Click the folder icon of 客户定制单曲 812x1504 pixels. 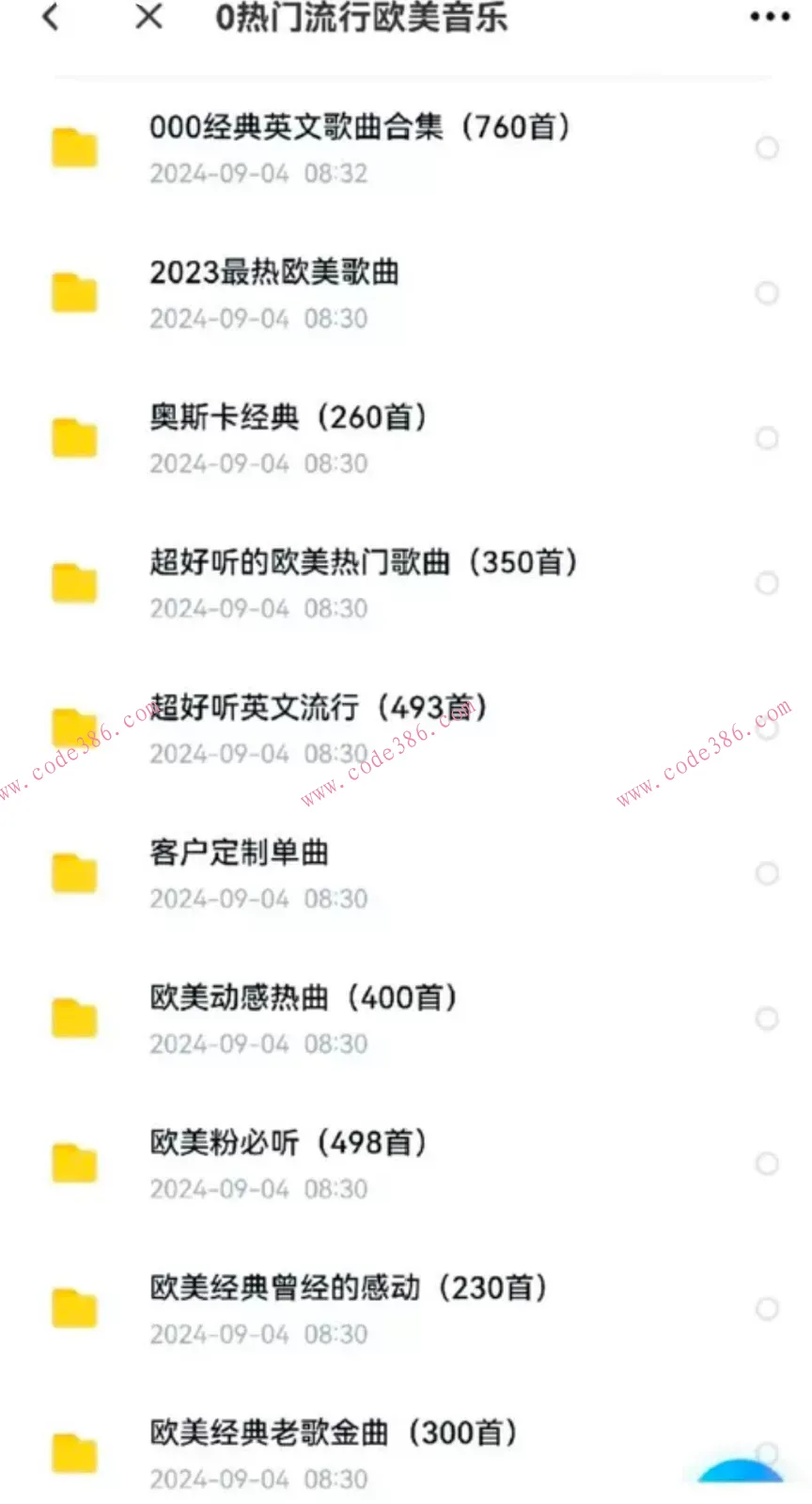pyautogui.click(x=74, y=872)
